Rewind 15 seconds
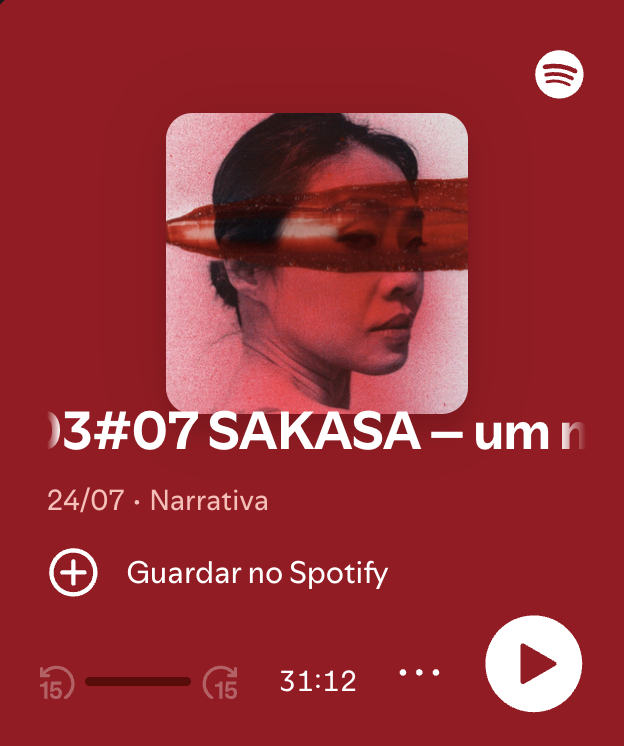This screenshot has width=624, height=746. 57,683
